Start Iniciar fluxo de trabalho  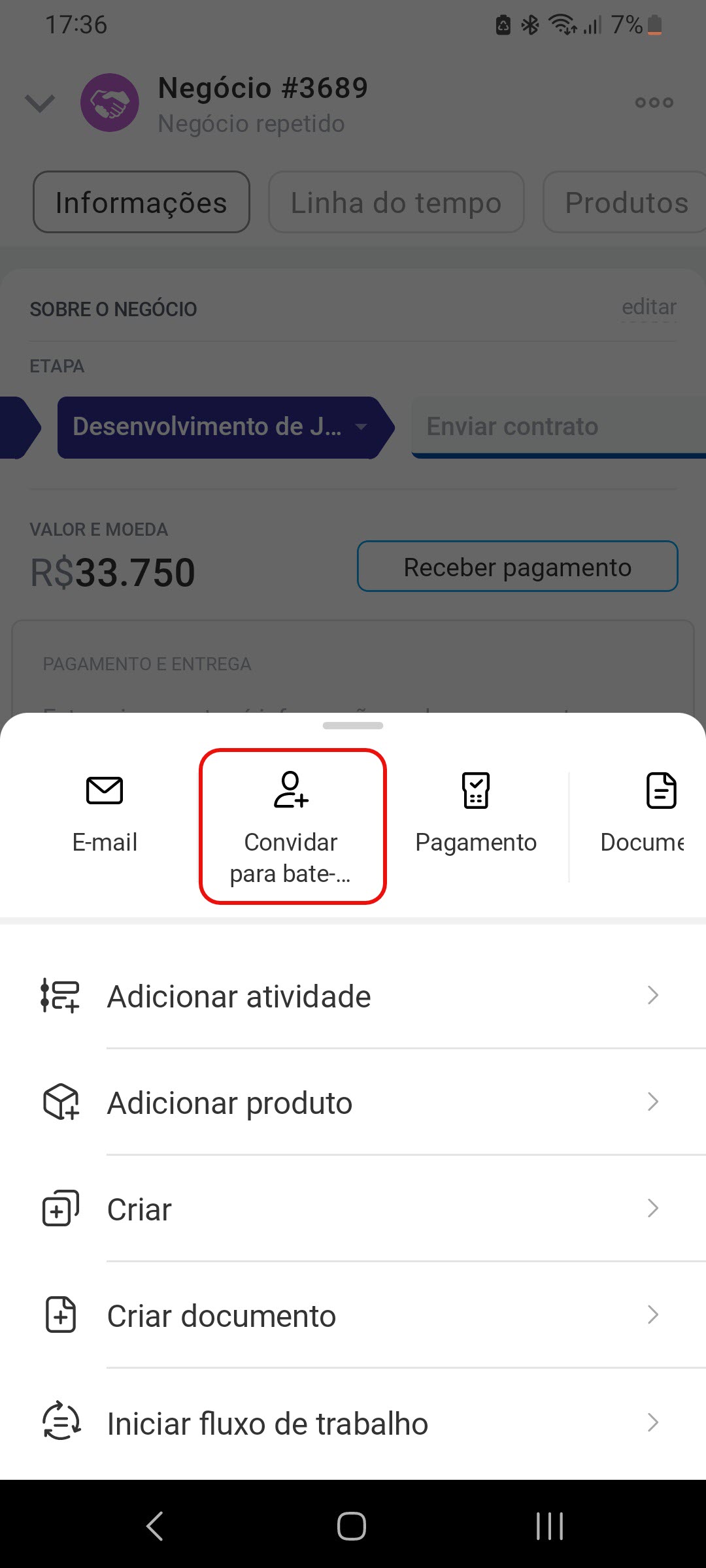353,1423
